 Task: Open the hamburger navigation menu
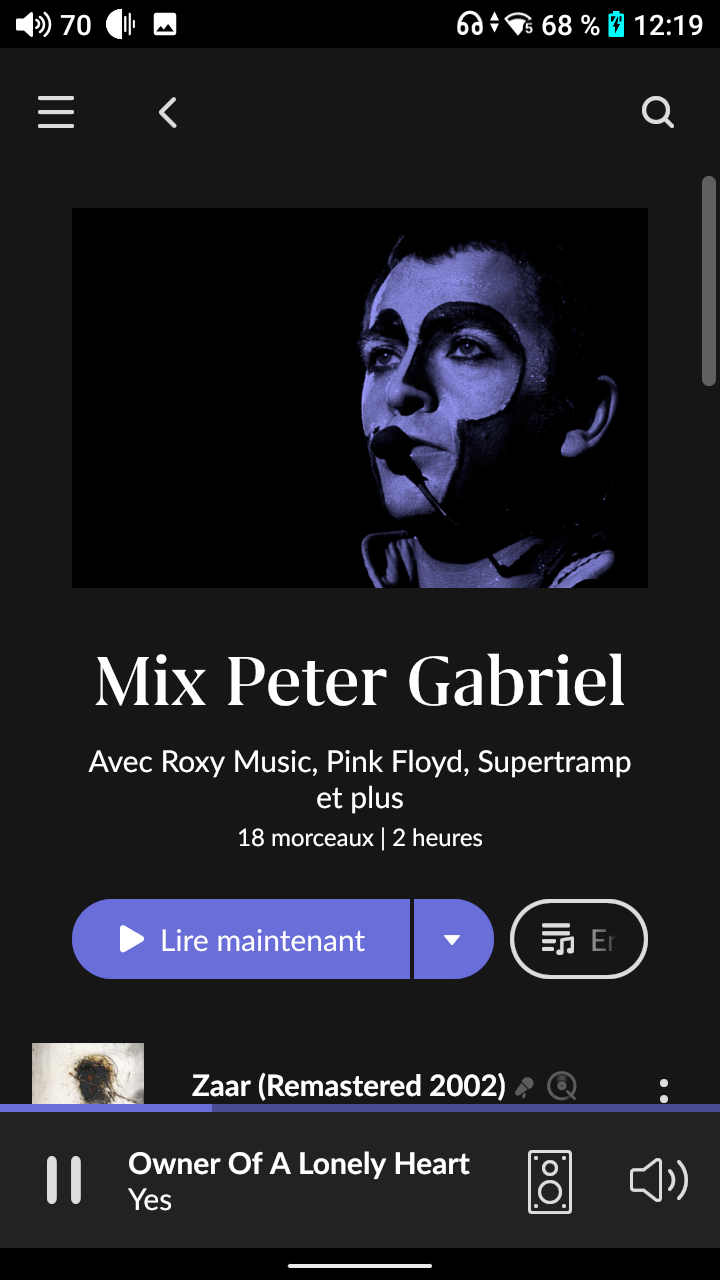coord(56,112)
